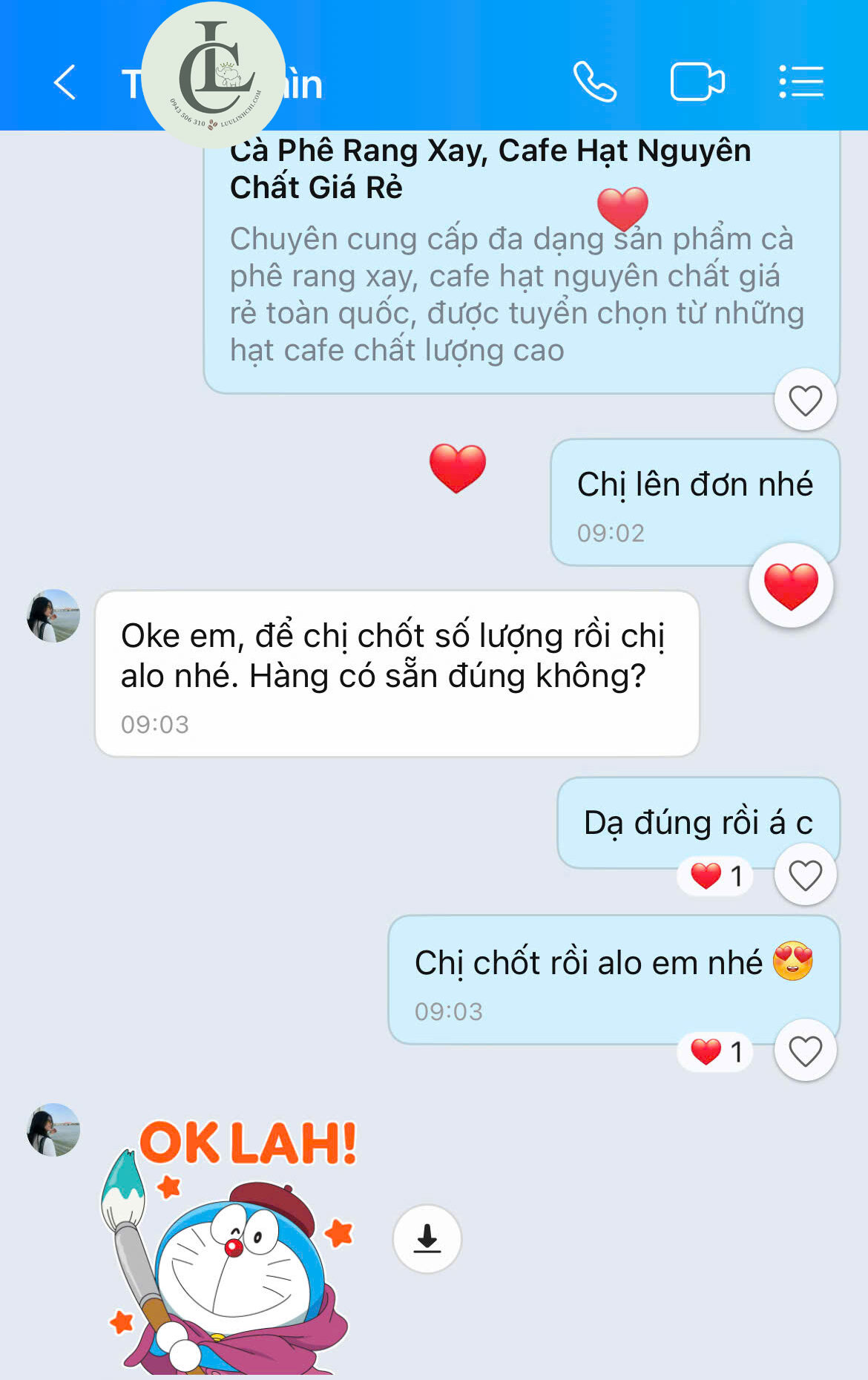Image resolution: width=868 pixels, height=1380 pixels.
Task: Tap heart reaction on "Chị lên đơn nhé"
Action: (x=791, y=586)
